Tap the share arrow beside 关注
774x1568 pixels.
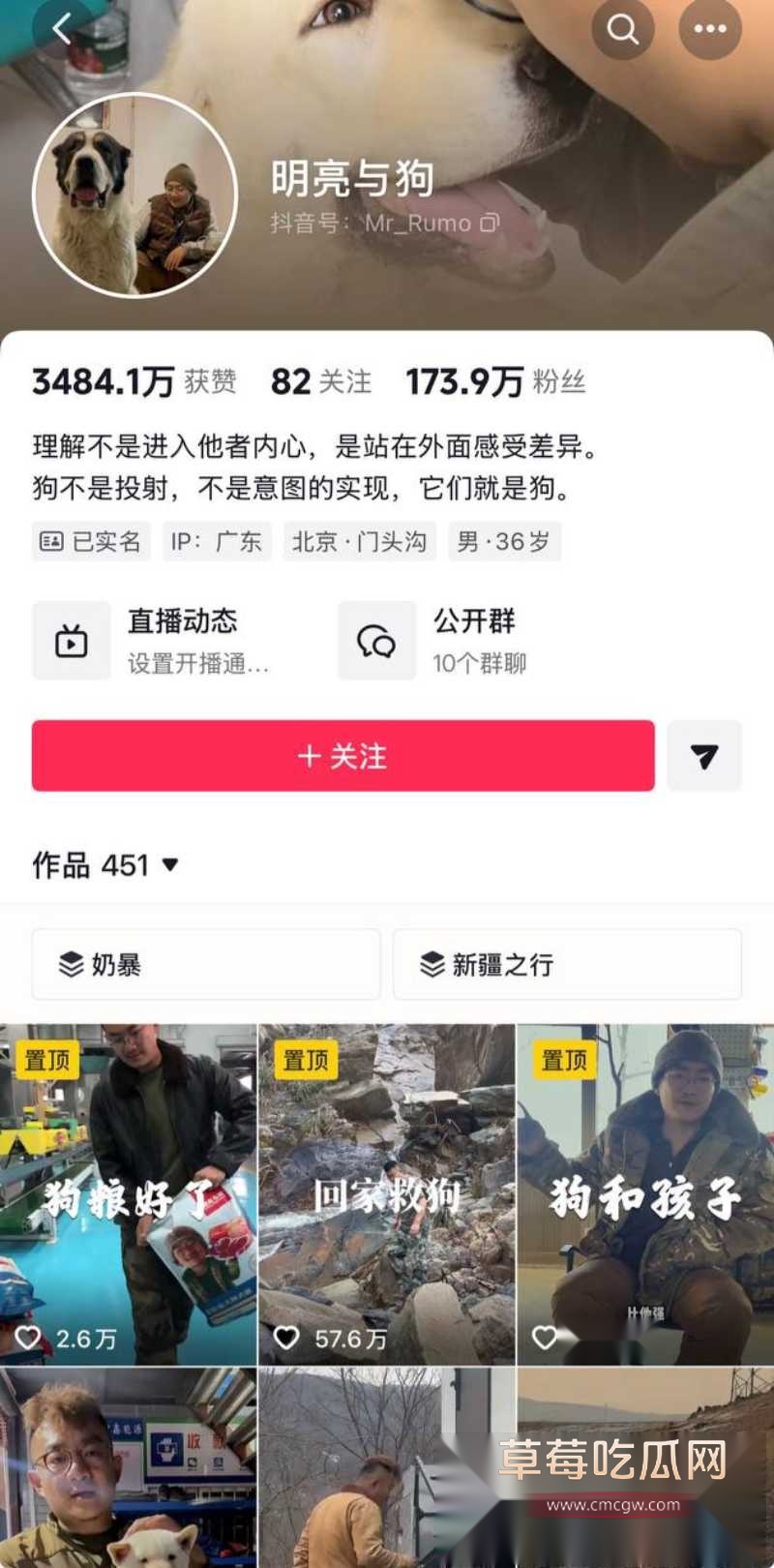(x=704, y=756)
